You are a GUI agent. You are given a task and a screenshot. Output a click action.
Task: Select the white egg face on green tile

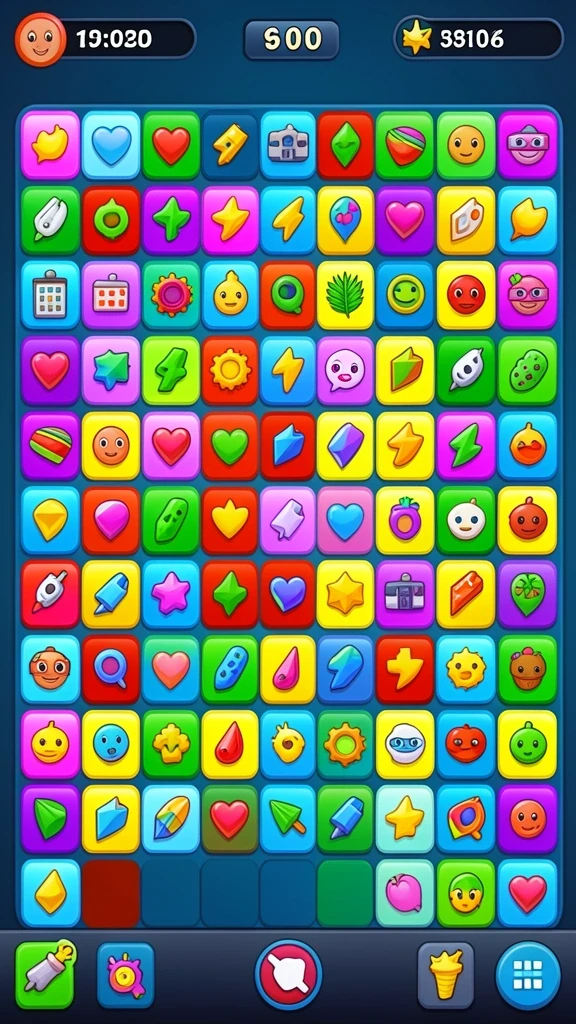(x=466, y=520)
